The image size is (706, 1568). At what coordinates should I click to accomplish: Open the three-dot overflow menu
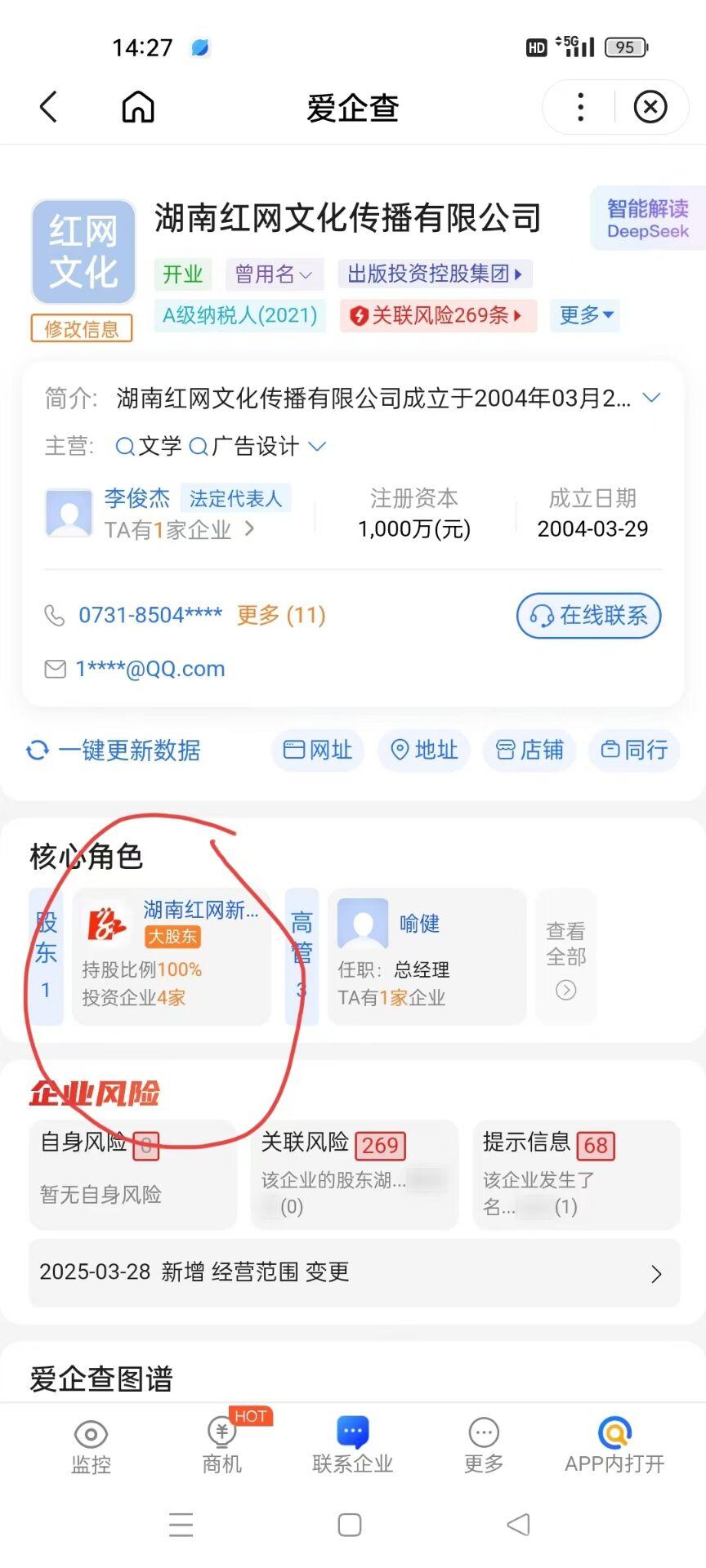tap(580, 107)
